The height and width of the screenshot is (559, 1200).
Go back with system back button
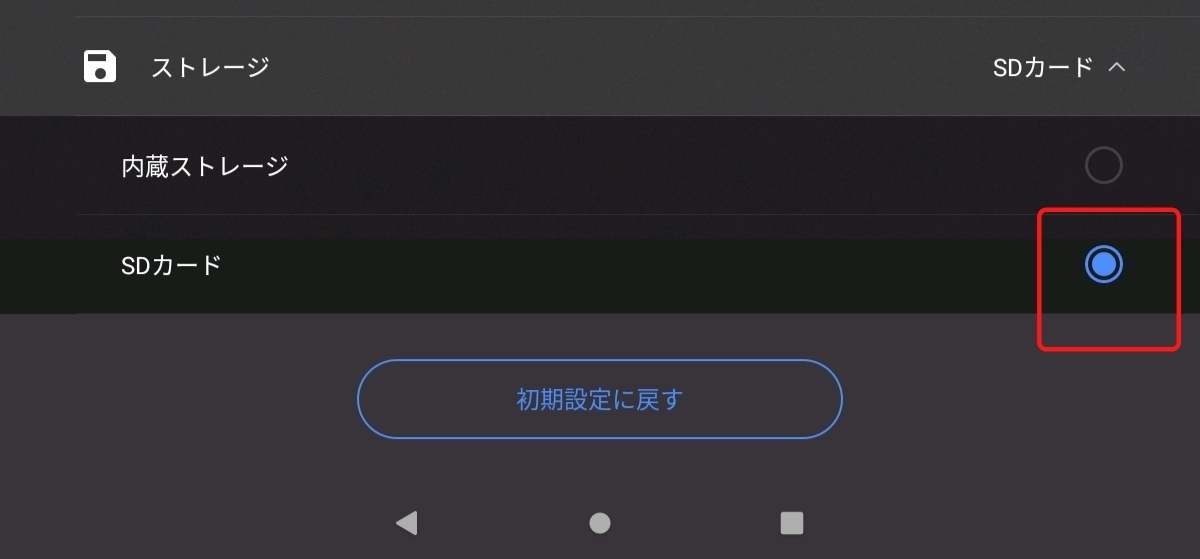406,522
